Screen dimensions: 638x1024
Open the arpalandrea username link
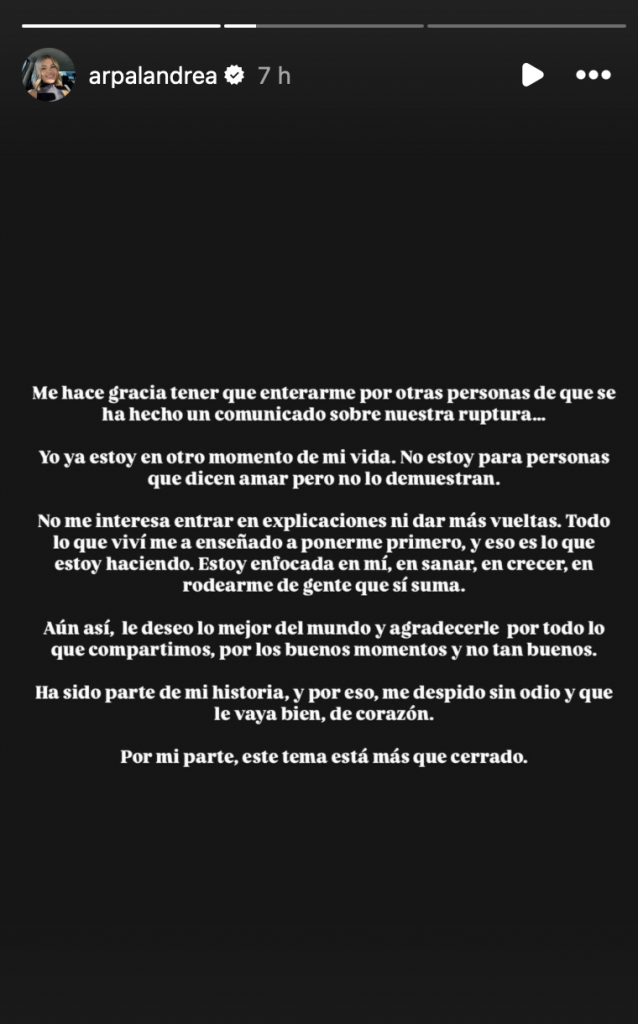[x=152, y=75]
